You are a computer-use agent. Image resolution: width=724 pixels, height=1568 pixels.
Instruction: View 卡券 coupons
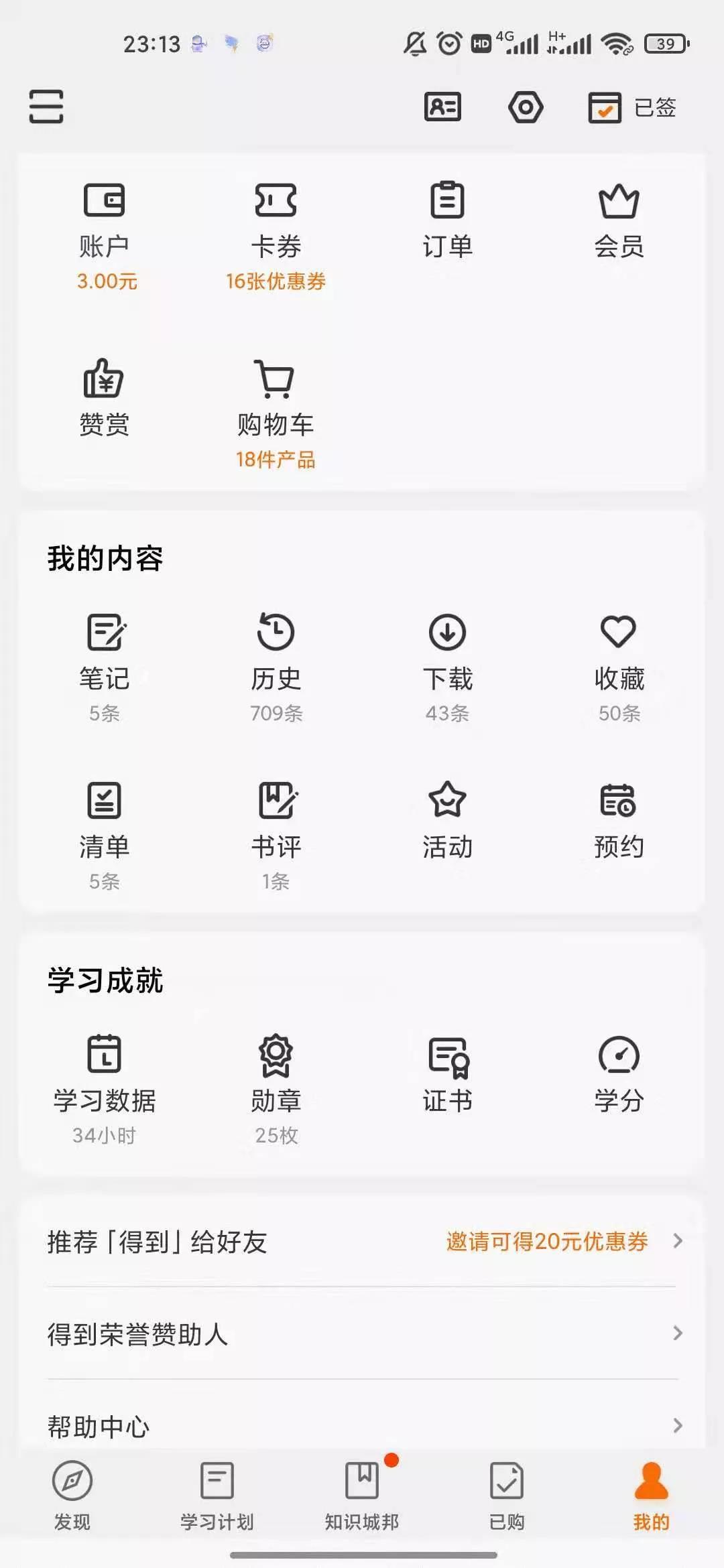(276, 235)
